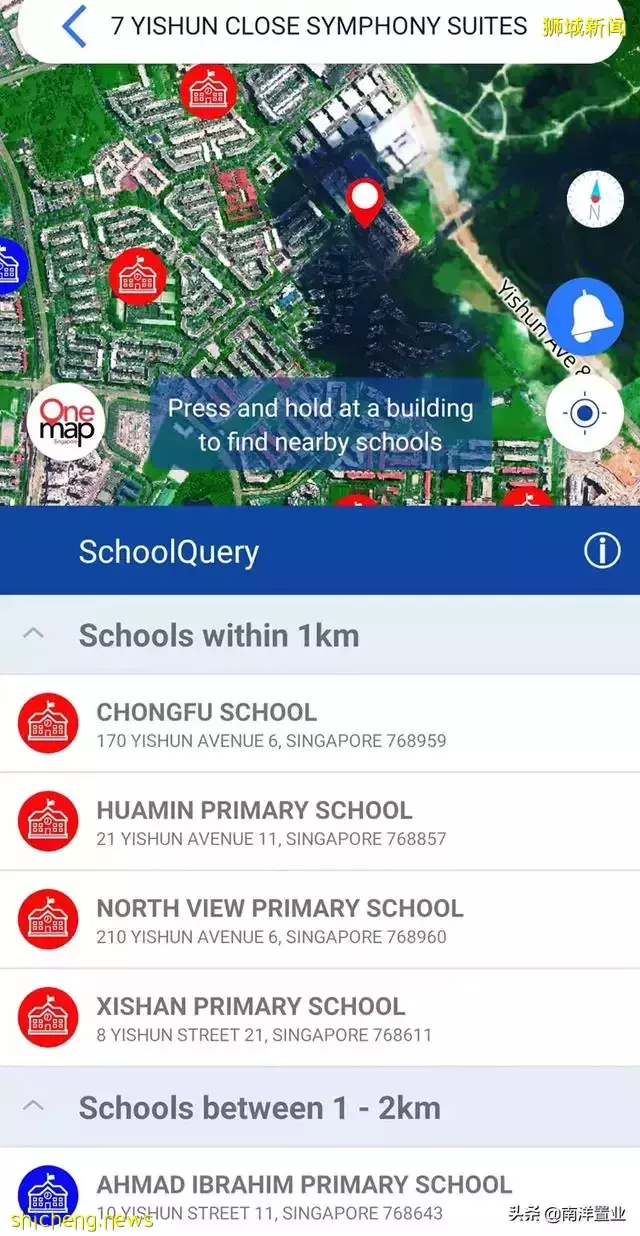View North View Primary School
The width and height of the screenshot is (640, 1236).
pos(320,919)
